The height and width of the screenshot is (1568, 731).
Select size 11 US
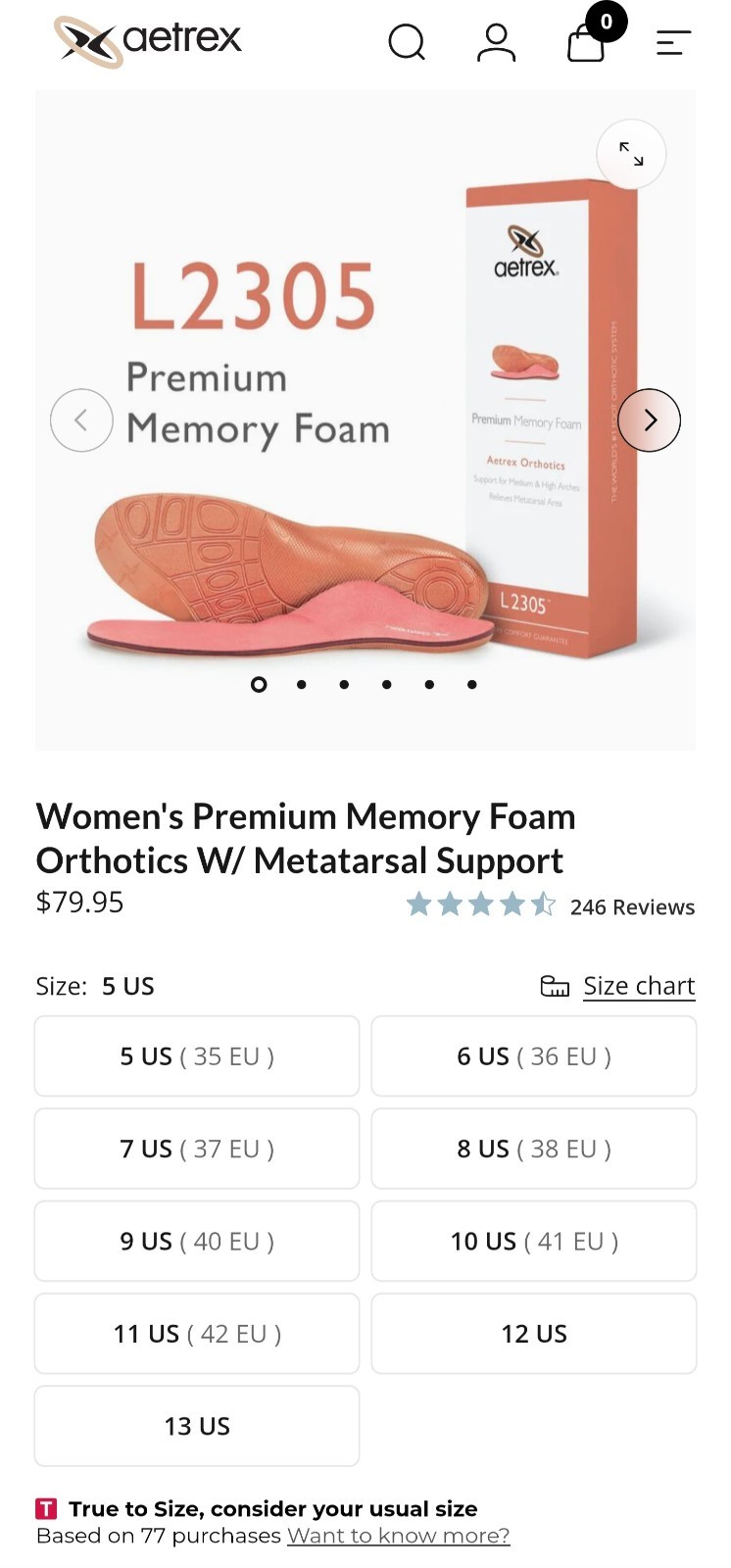pyautogui.click(x=197, y=1334)
